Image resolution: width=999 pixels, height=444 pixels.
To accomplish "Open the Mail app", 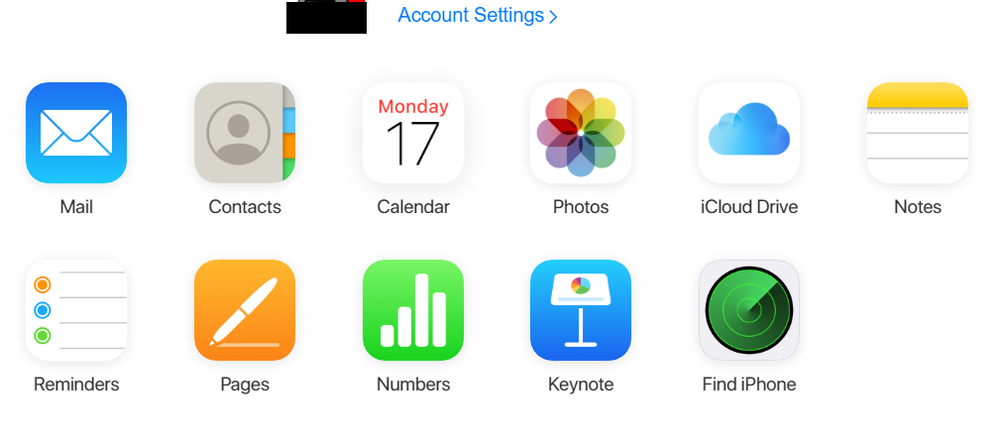I will pyautogui.click(x=76, y=133).
